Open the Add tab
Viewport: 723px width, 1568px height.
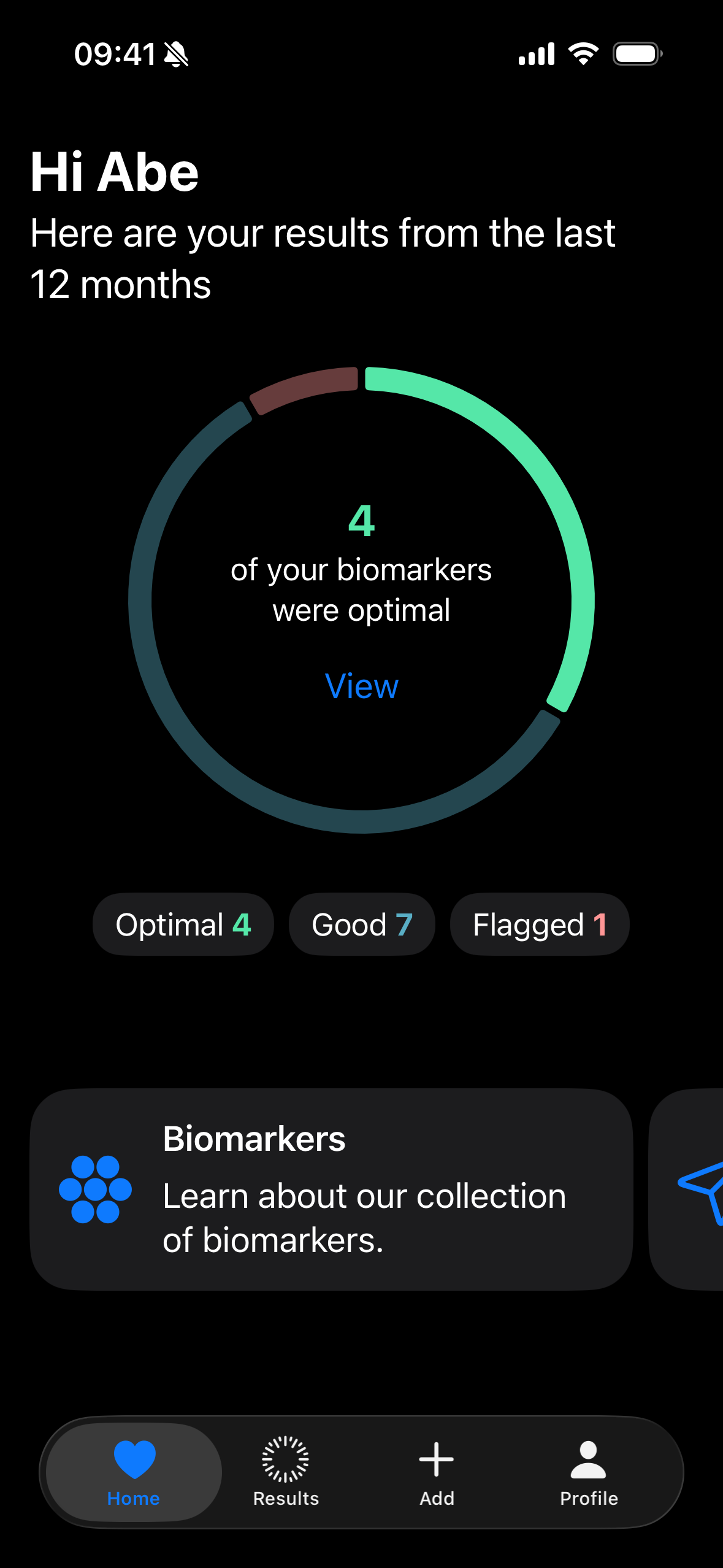pos(437,1472)
